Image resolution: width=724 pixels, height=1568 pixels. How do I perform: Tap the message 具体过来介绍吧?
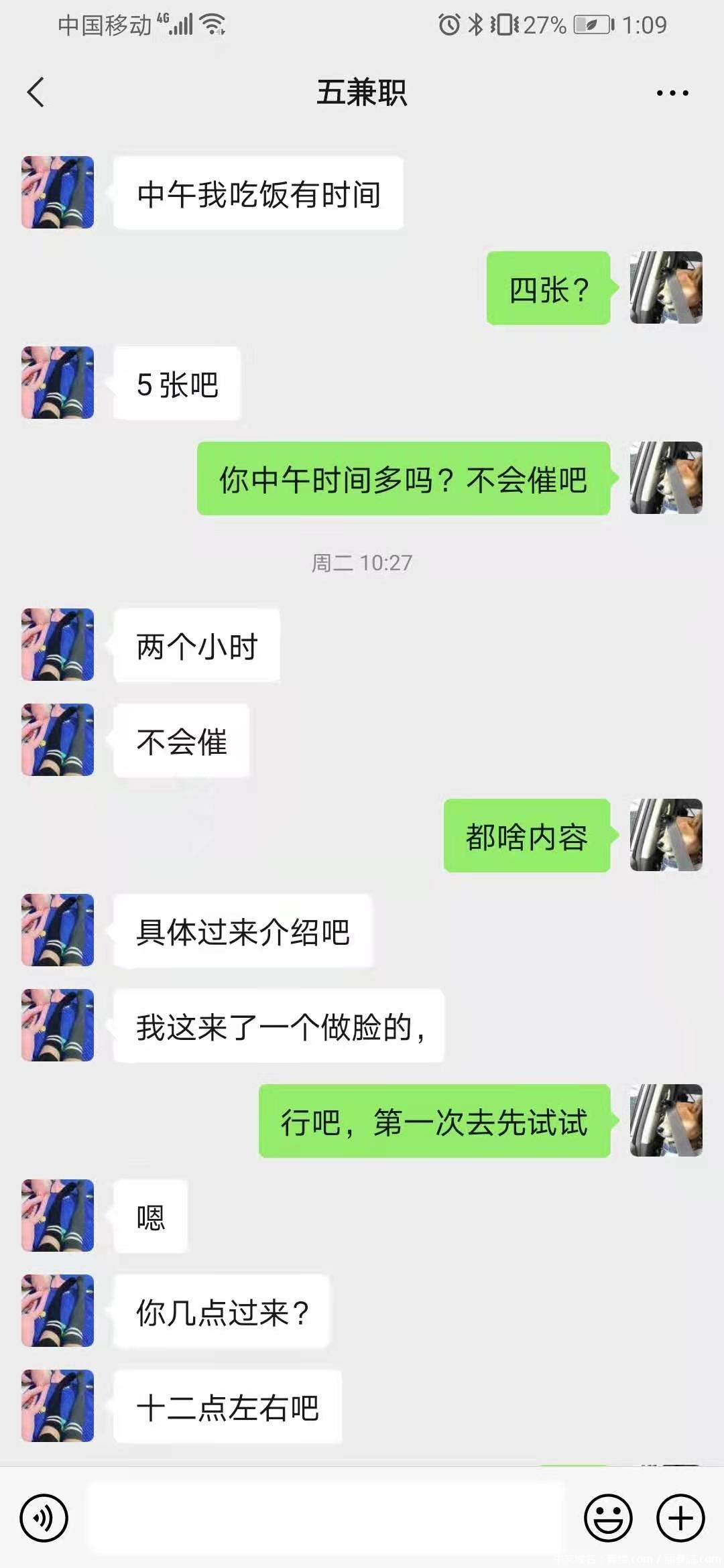243,930
